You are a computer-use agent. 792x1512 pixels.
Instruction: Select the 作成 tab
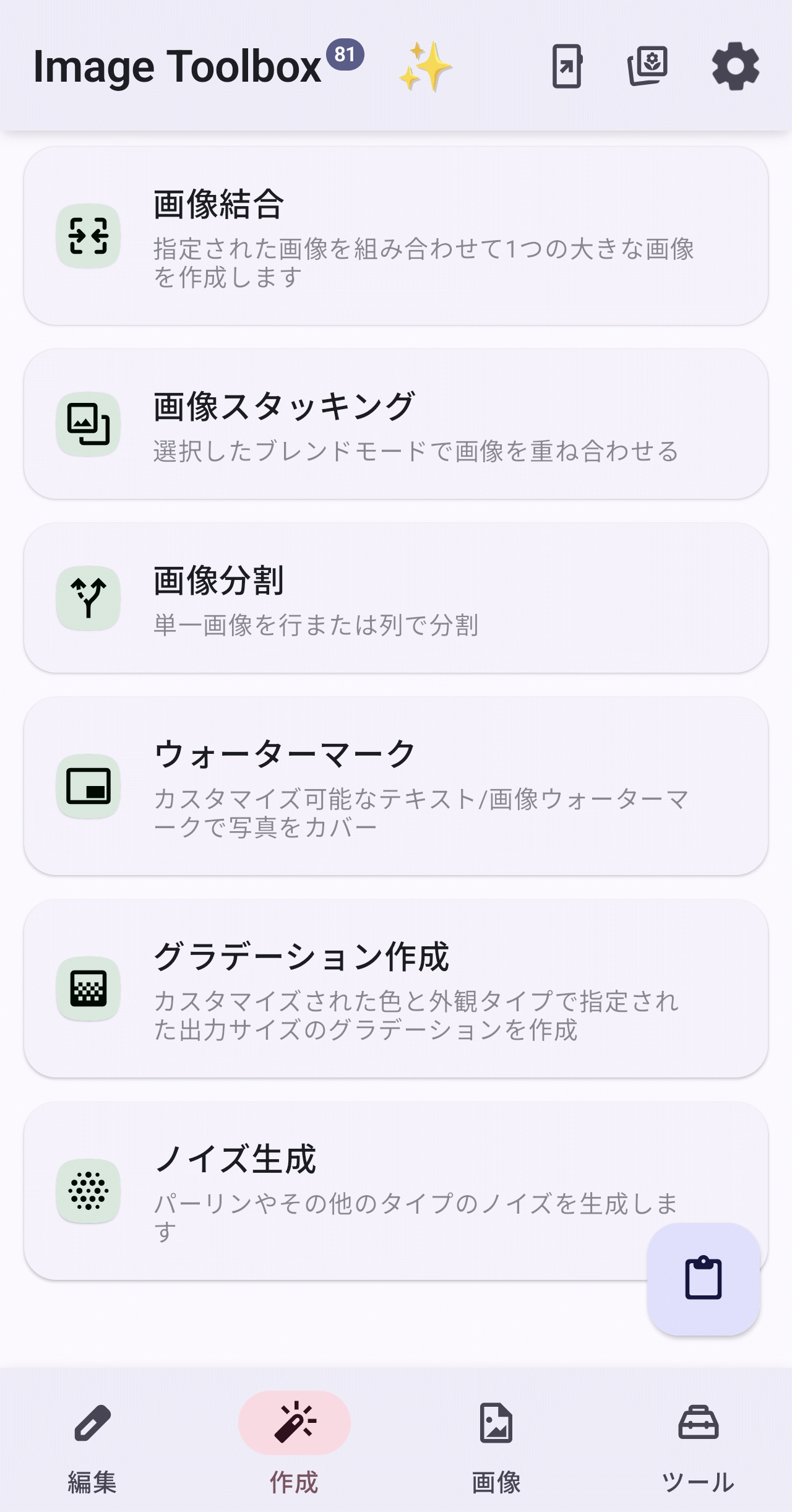click(x=295, y=1443)
